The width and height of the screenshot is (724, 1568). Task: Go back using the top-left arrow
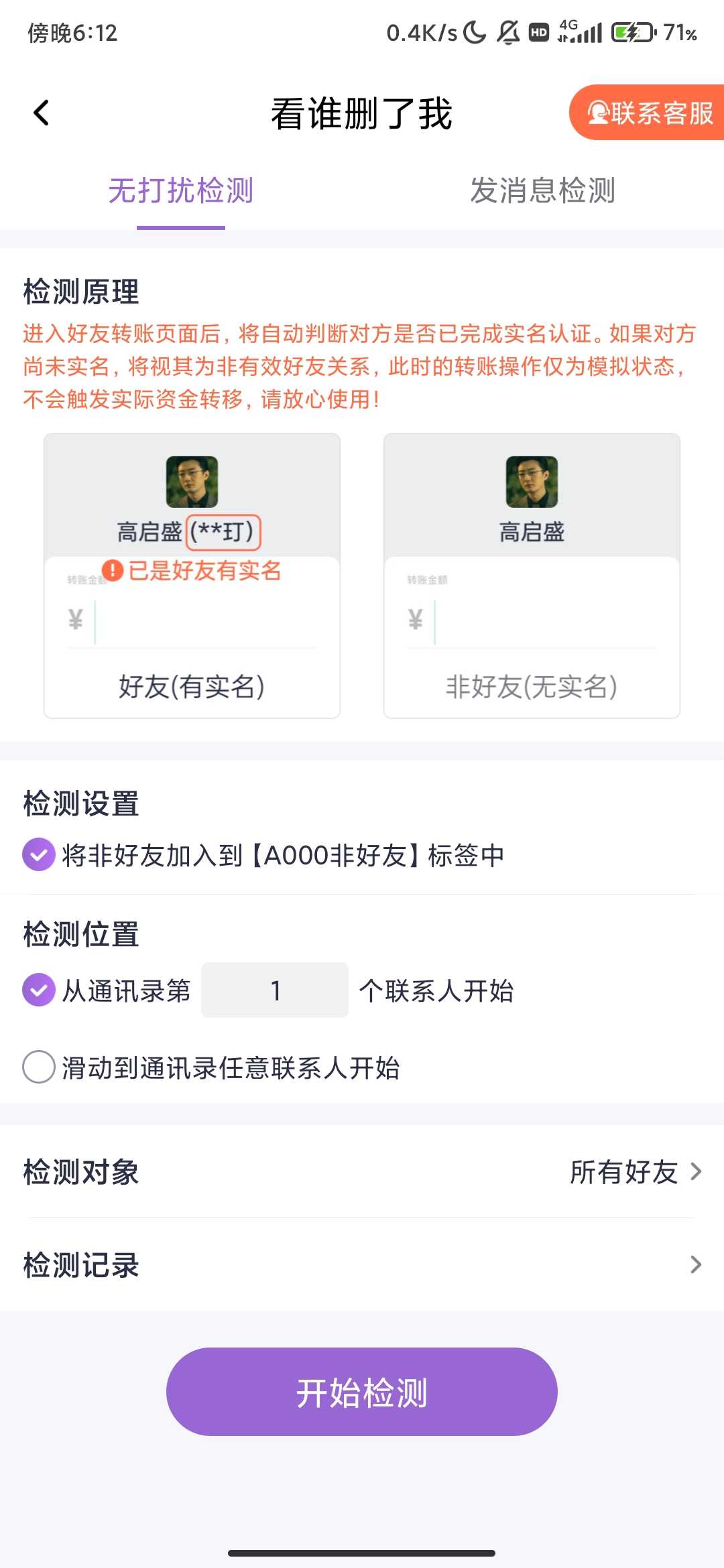tap(42, 113)
